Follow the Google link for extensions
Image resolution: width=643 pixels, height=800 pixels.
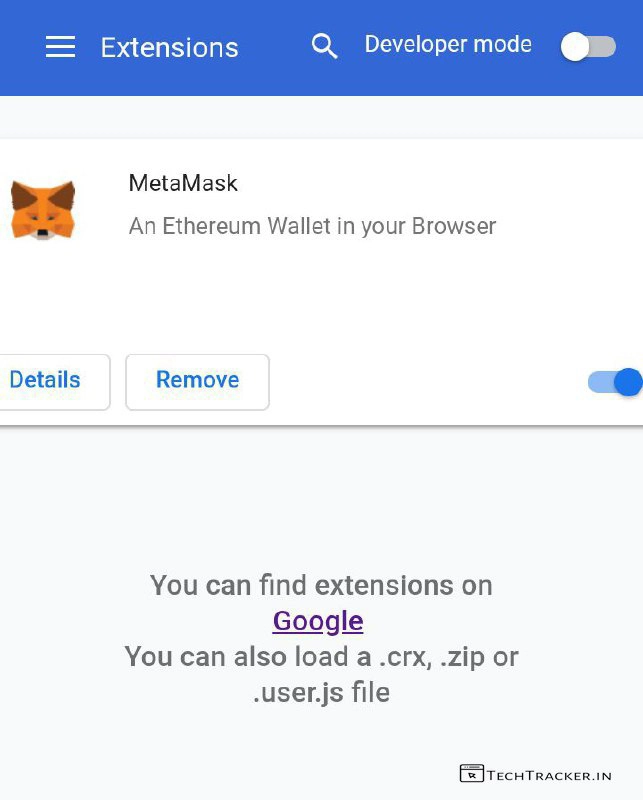pyautogui.click(x=318, y=621)
